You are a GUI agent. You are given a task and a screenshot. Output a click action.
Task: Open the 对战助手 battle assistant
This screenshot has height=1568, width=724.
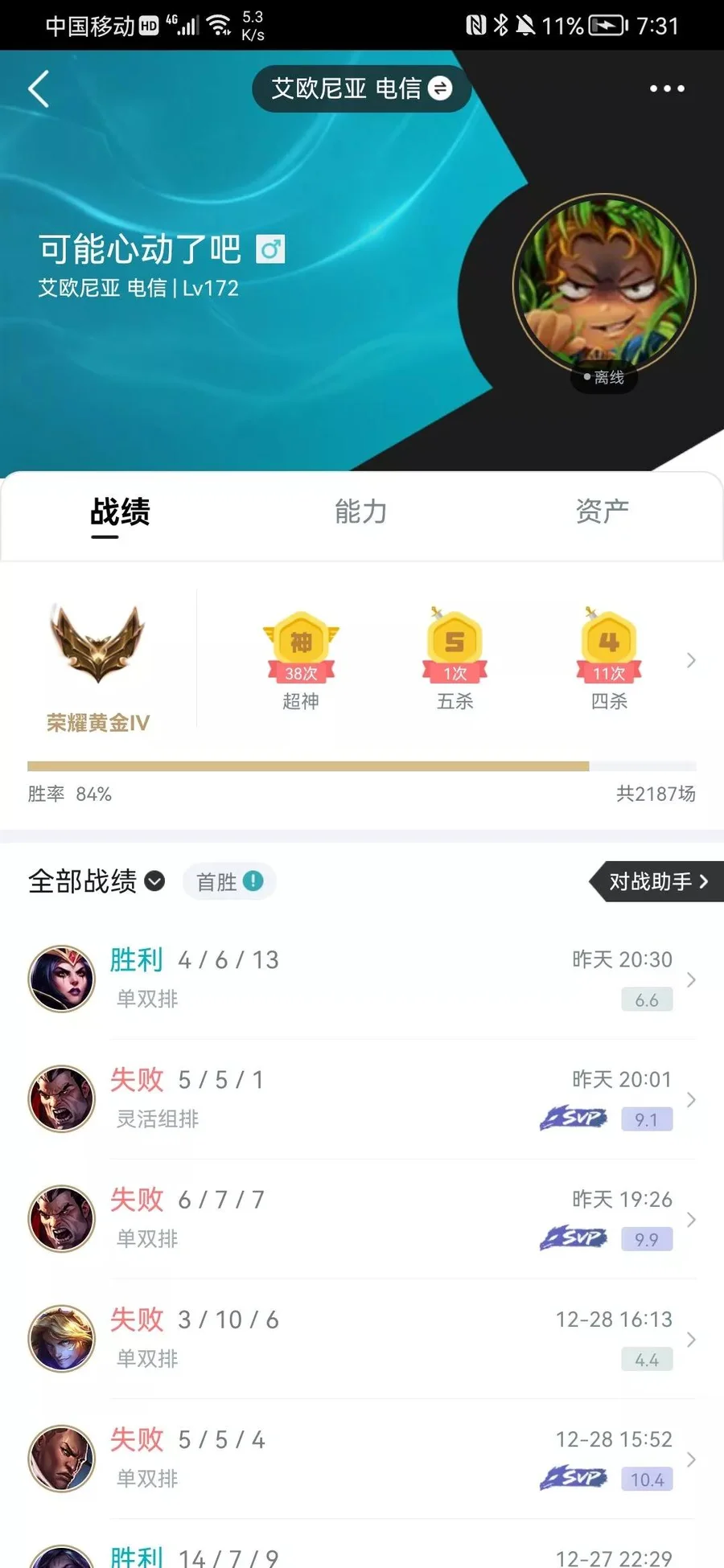click(x=656, y=881)
